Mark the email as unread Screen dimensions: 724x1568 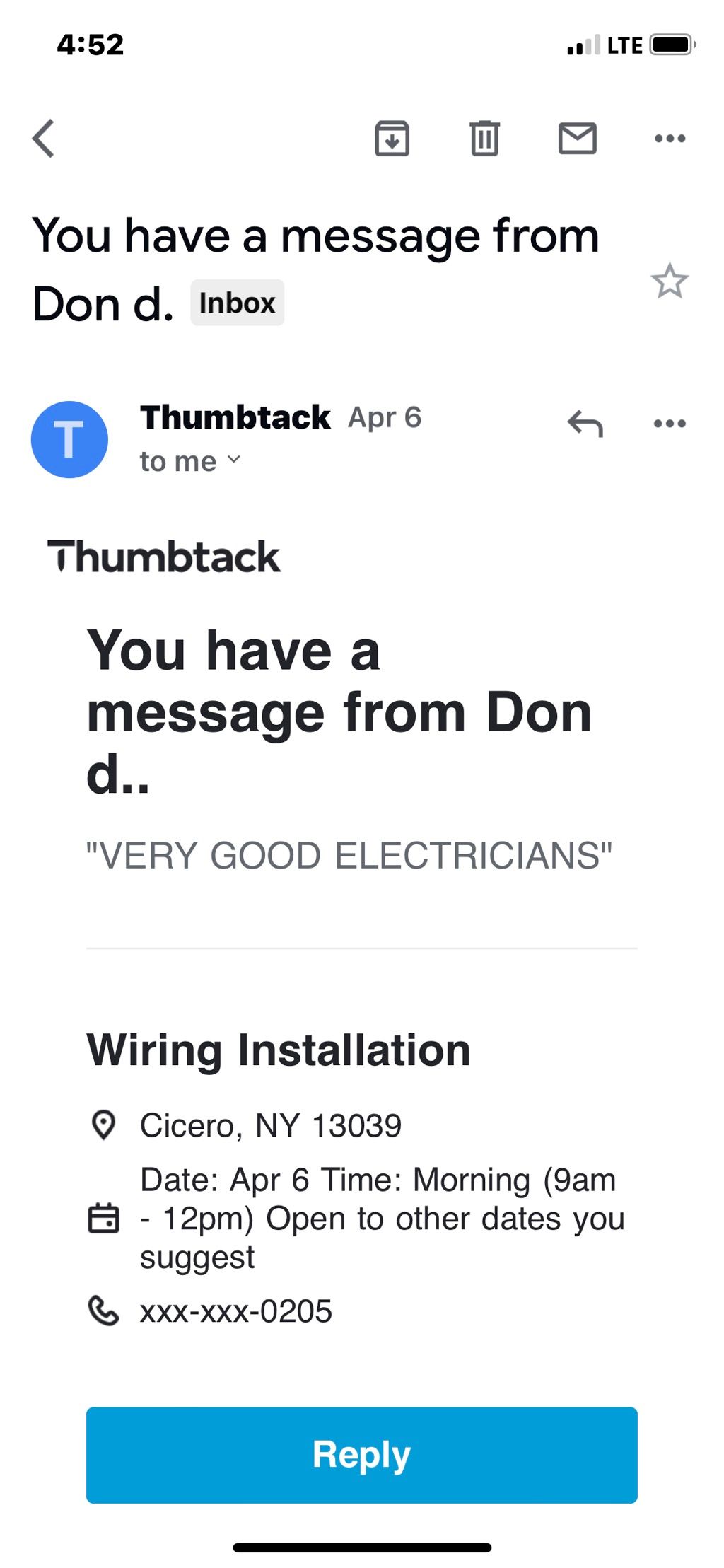click(x=577, y=138)
